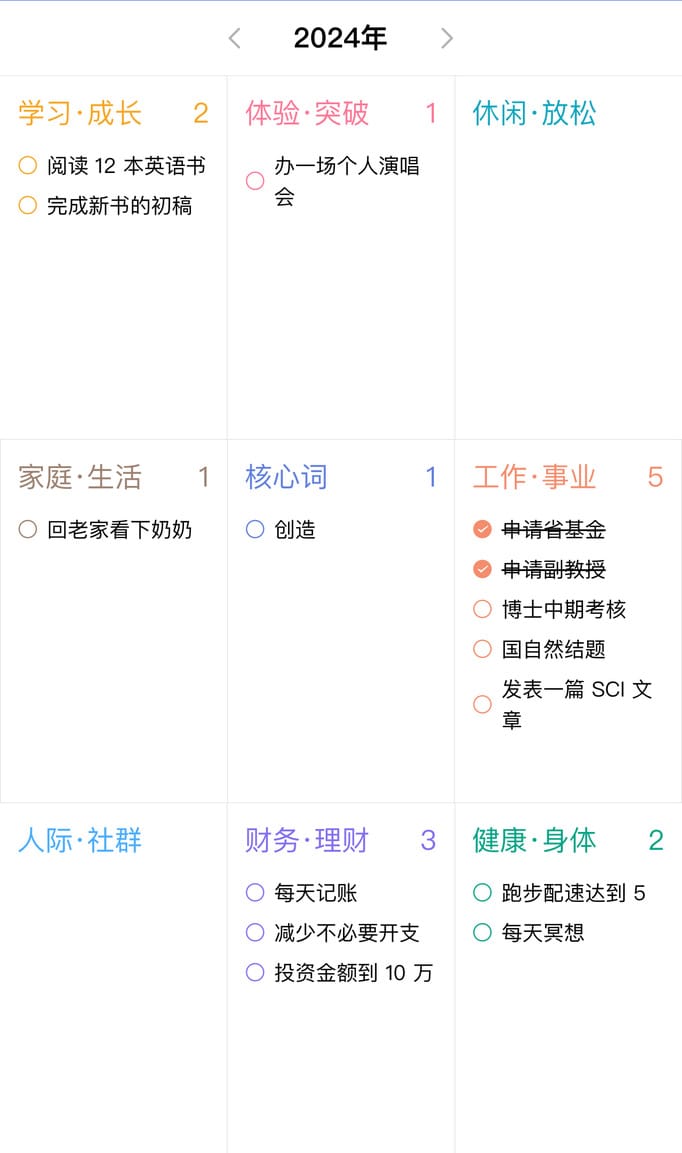Go to next year with right arrow
Image resolution: width=682 pixels, height=1153 pixels.
[x=447, y=38]
